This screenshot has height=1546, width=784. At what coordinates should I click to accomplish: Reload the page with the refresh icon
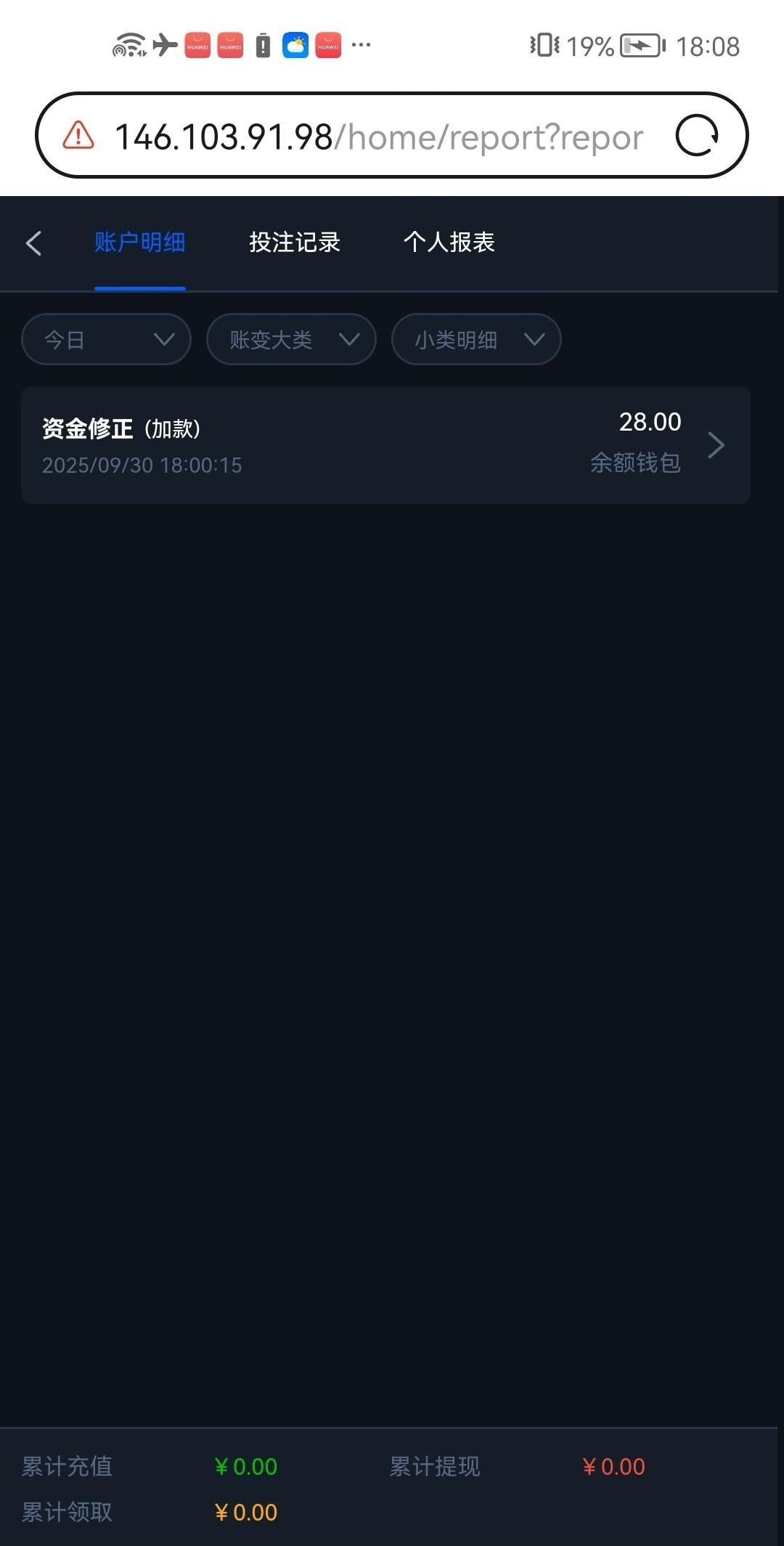(697, 136)
